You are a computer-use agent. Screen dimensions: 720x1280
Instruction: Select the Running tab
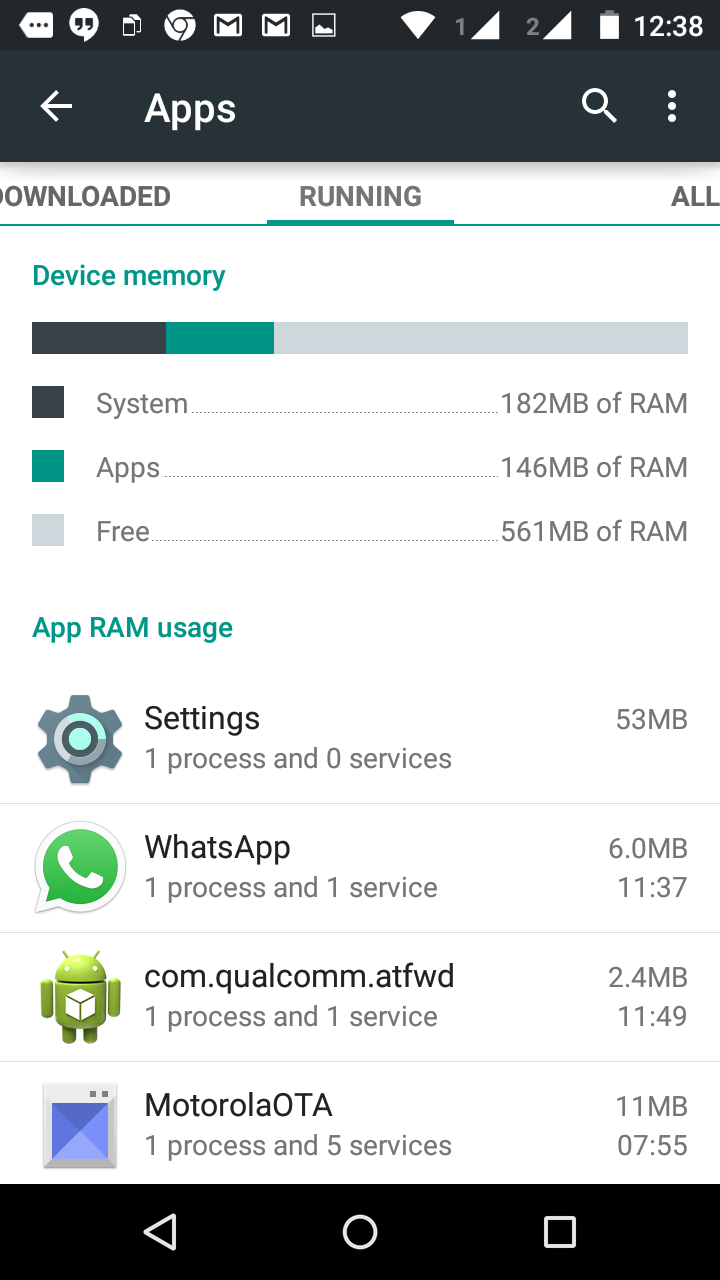pyautogui.click(x=360, y=196)
